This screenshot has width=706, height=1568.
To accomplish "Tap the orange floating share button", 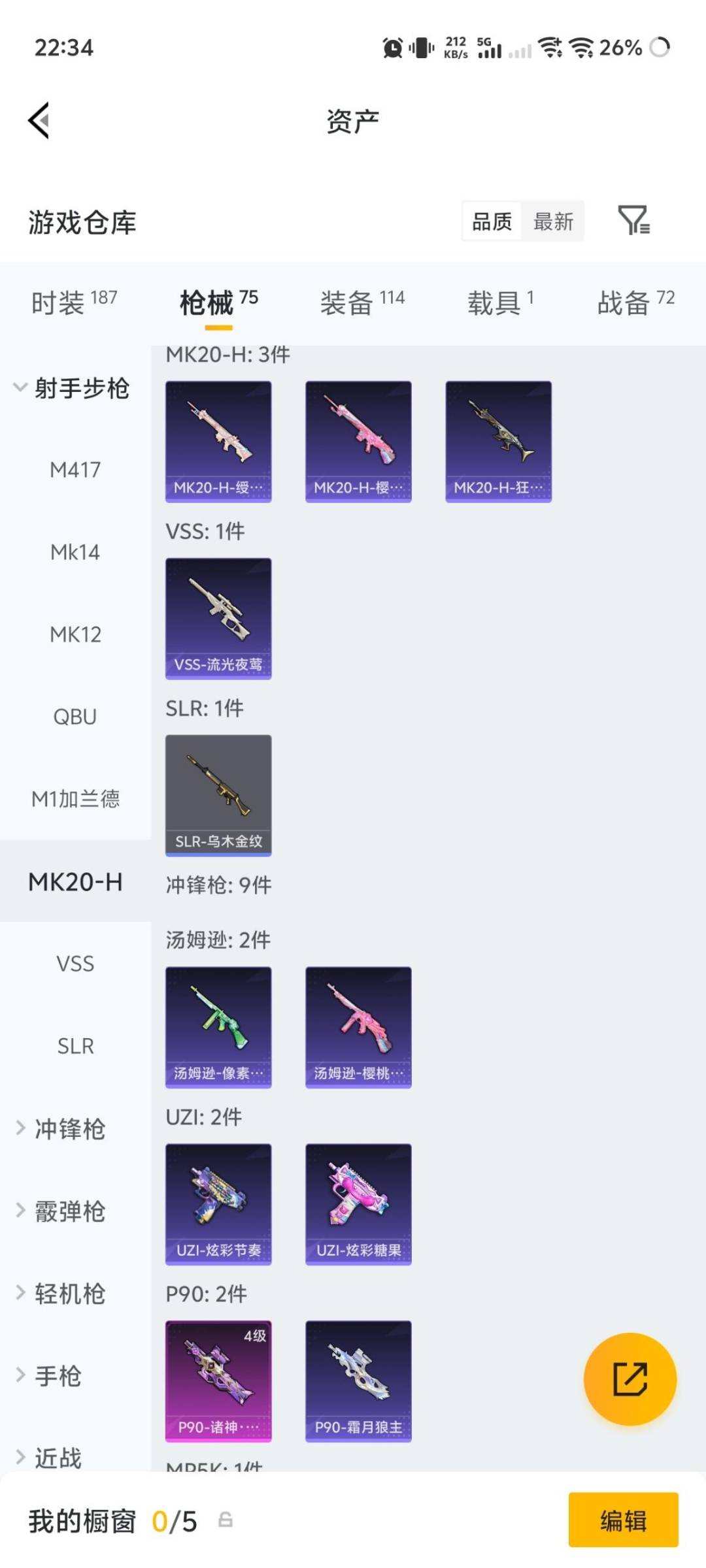I will pyautogui.click(x=630, y=1379).
